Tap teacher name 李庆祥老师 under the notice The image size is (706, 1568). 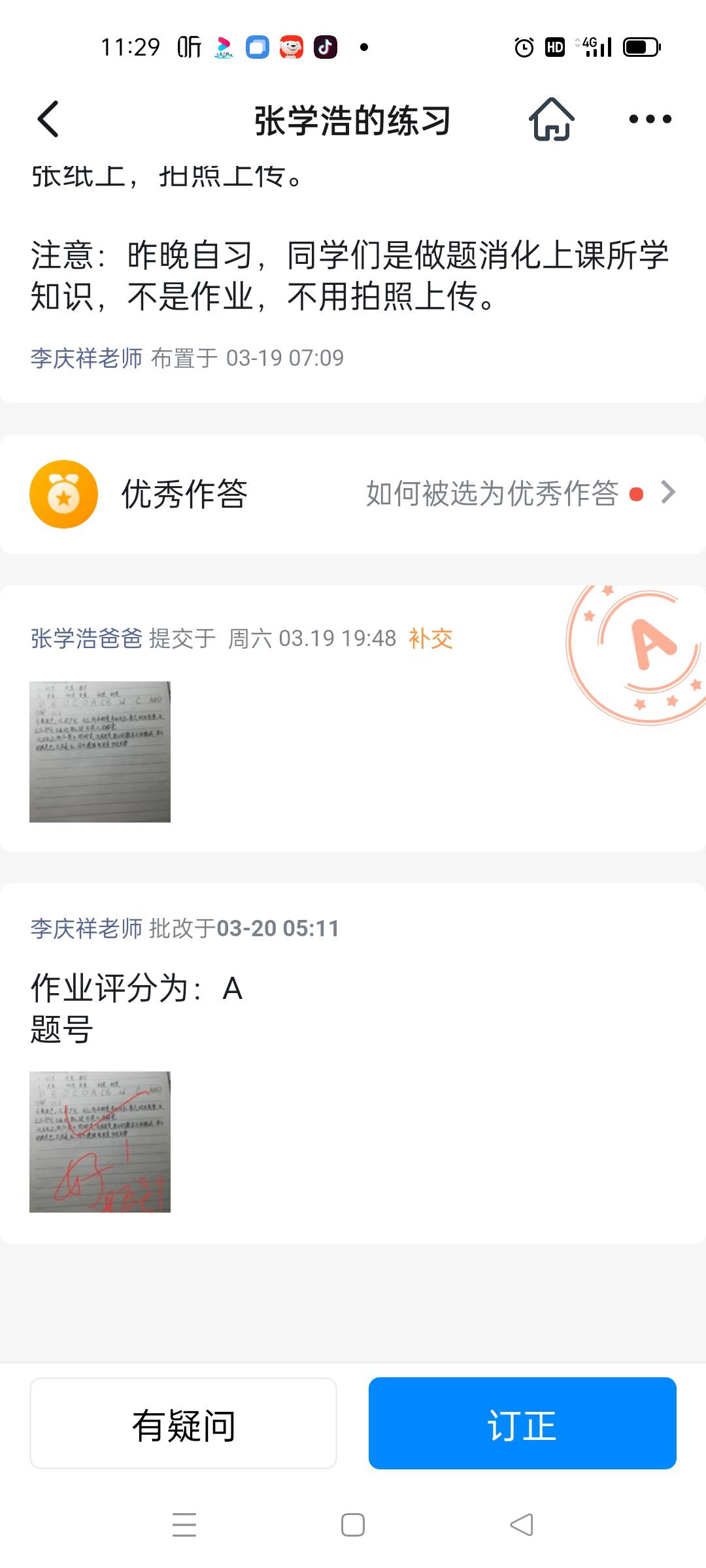(x=87, y=357)
